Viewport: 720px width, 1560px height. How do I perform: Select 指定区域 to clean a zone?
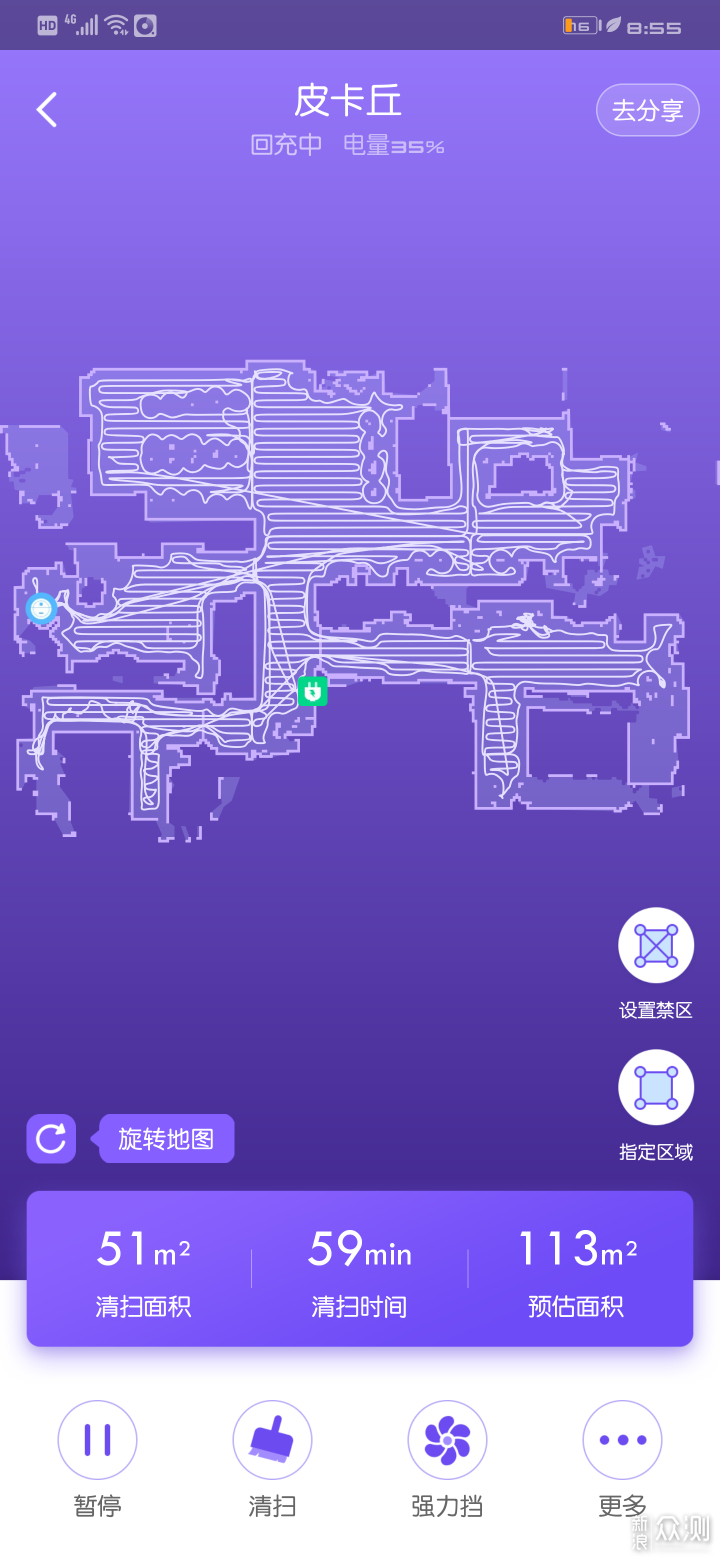[x=656, y=1087]
